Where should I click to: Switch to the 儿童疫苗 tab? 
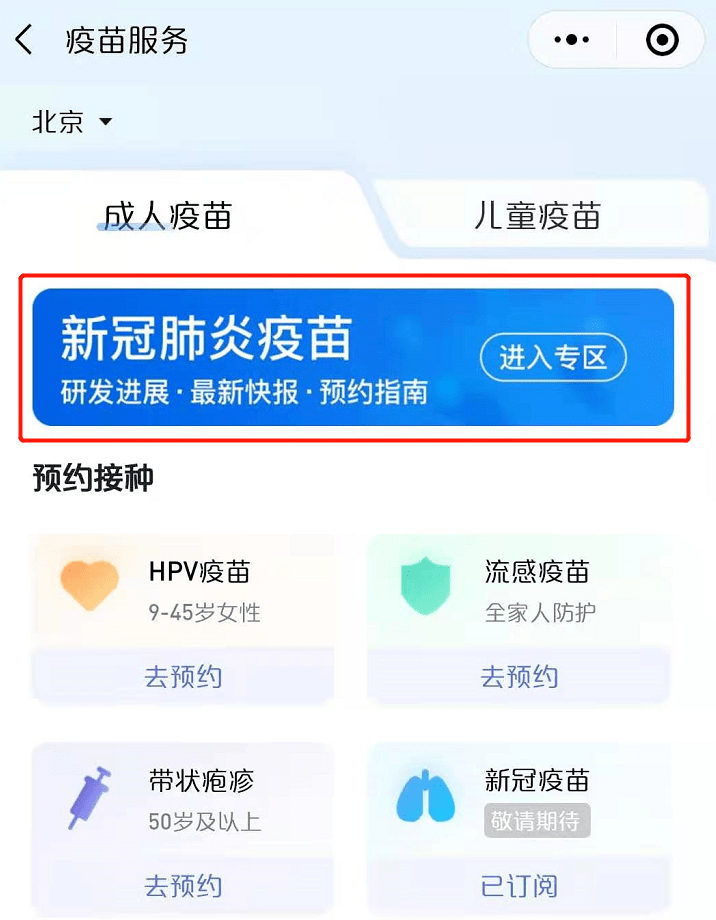(x=537, y=215)
